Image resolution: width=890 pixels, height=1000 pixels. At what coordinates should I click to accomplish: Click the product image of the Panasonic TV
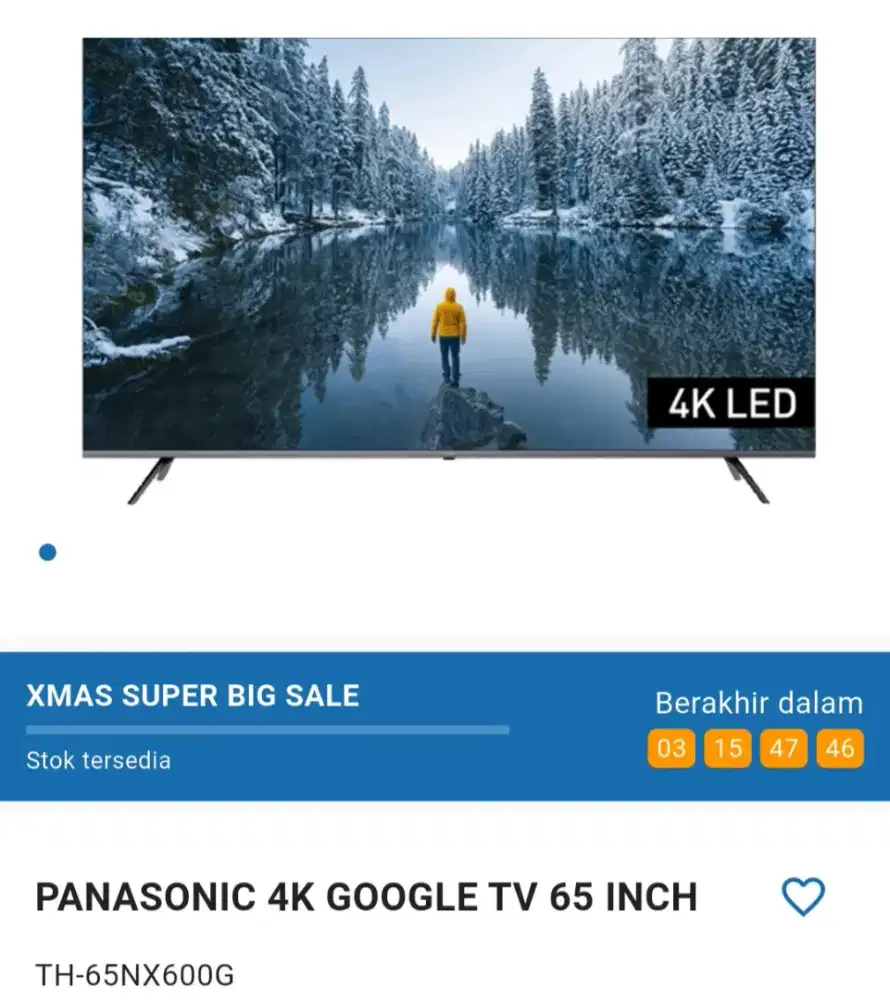click(x=445, y=250)
